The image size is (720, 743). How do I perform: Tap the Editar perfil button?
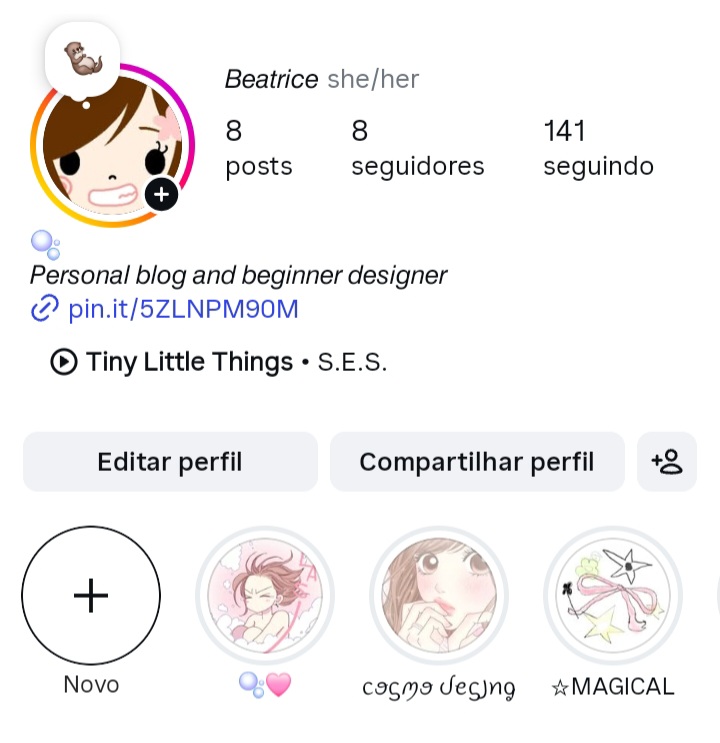(x=170, y=462)
